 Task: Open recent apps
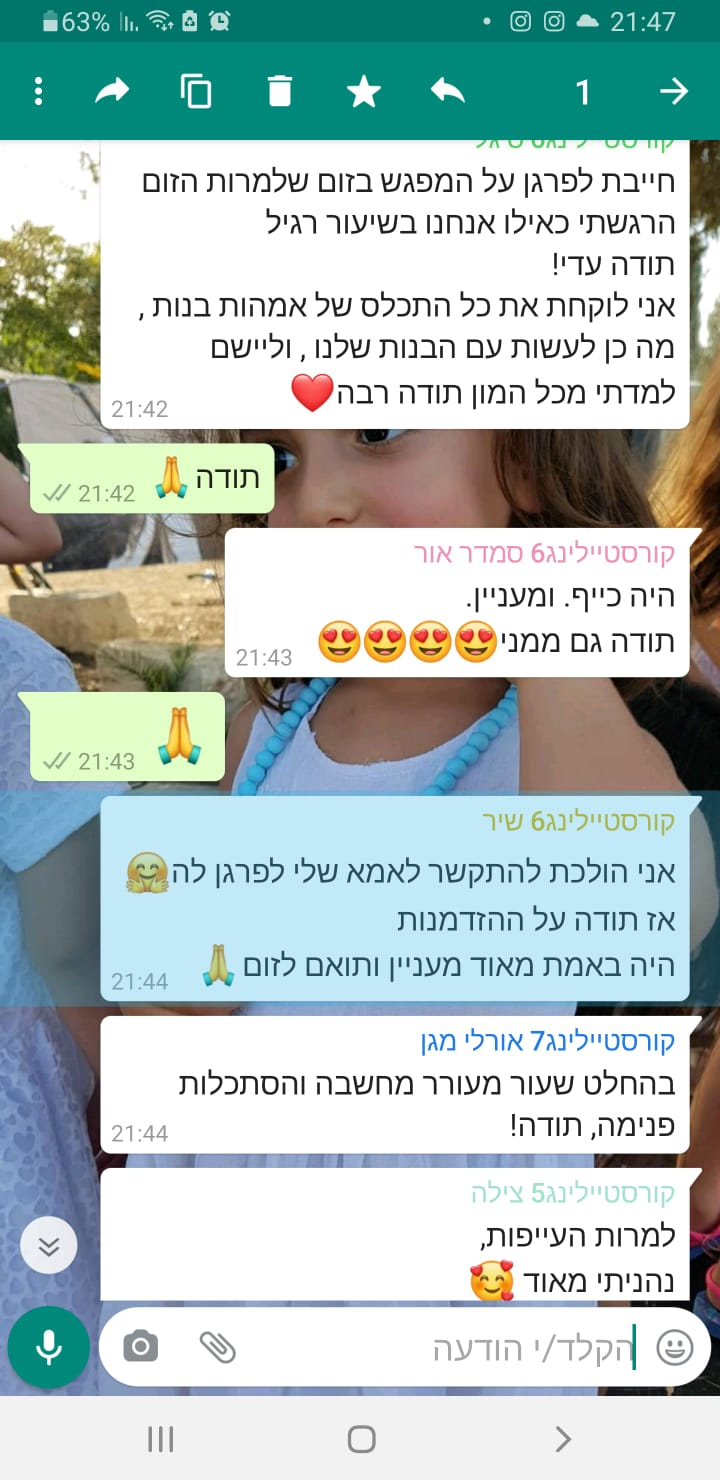pos(160,1439)
